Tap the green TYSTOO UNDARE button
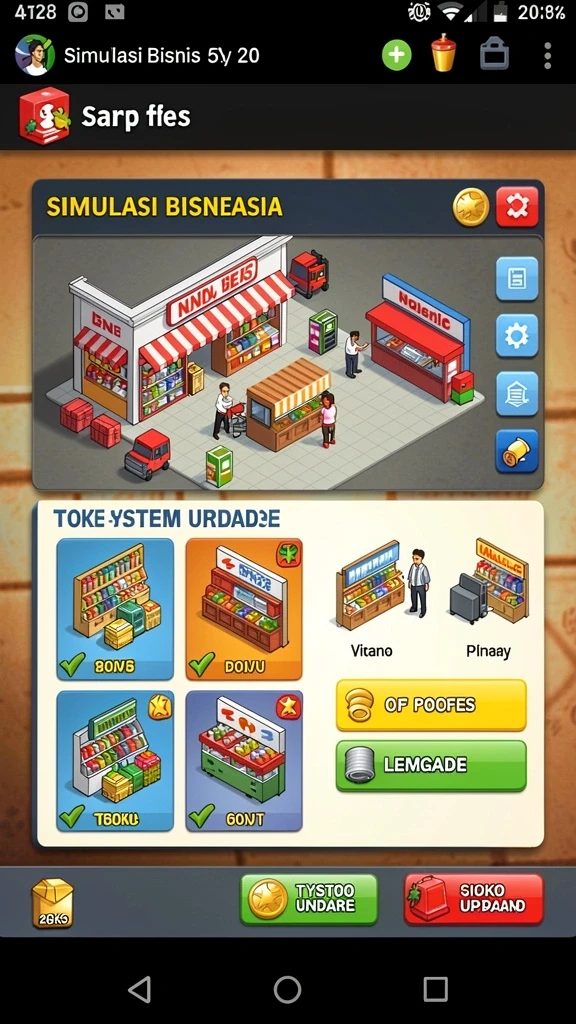The image size is (576, 1024). tap(308, 899)
